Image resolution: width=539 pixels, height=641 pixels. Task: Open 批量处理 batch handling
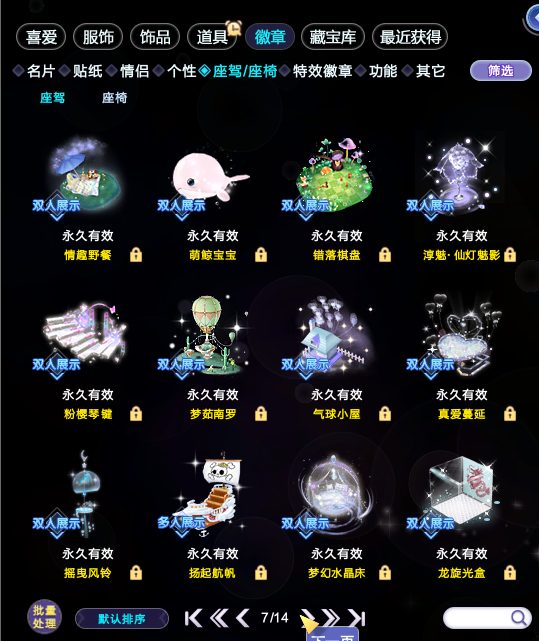[x=44, y=616]
